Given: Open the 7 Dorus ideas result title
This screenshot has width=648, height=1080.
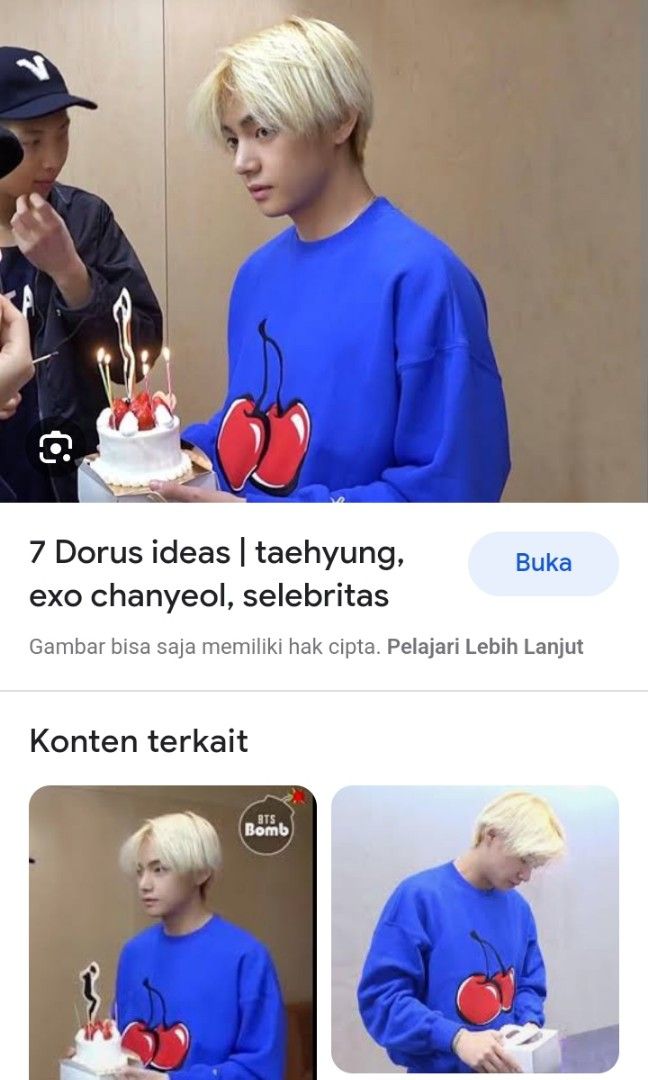Looking at the screenshot, I should [x=216, y=574].
